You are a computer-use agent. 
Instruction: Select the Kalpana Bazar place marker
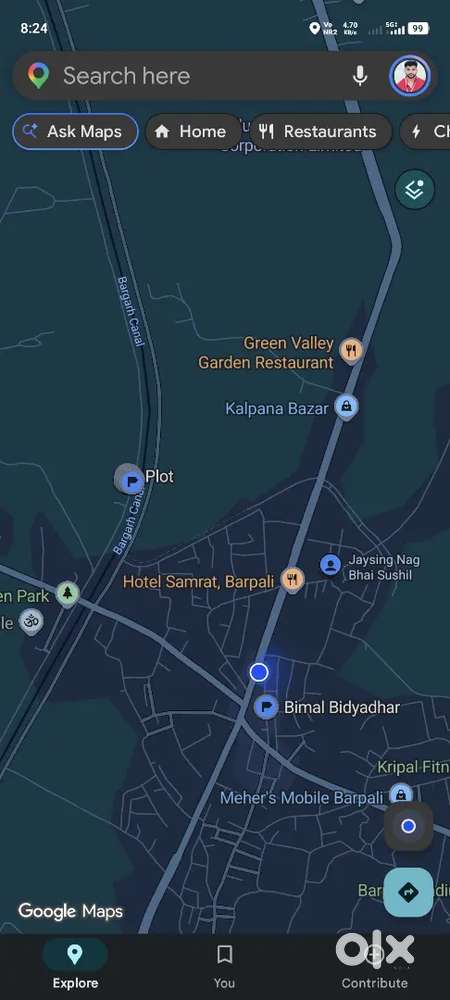[x=346, y=407]
